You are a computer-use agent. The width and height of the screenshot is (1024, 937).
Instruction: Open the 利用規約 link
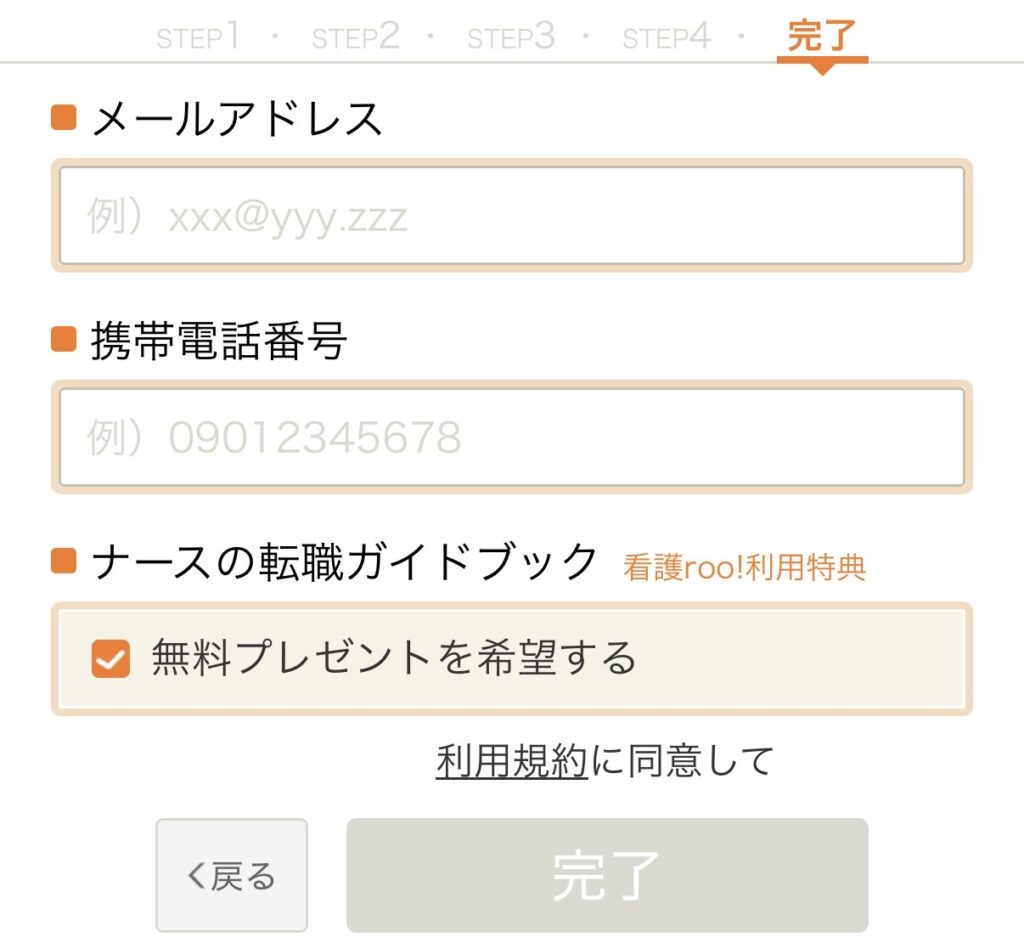pyautogui.click(x=511, y=761)
